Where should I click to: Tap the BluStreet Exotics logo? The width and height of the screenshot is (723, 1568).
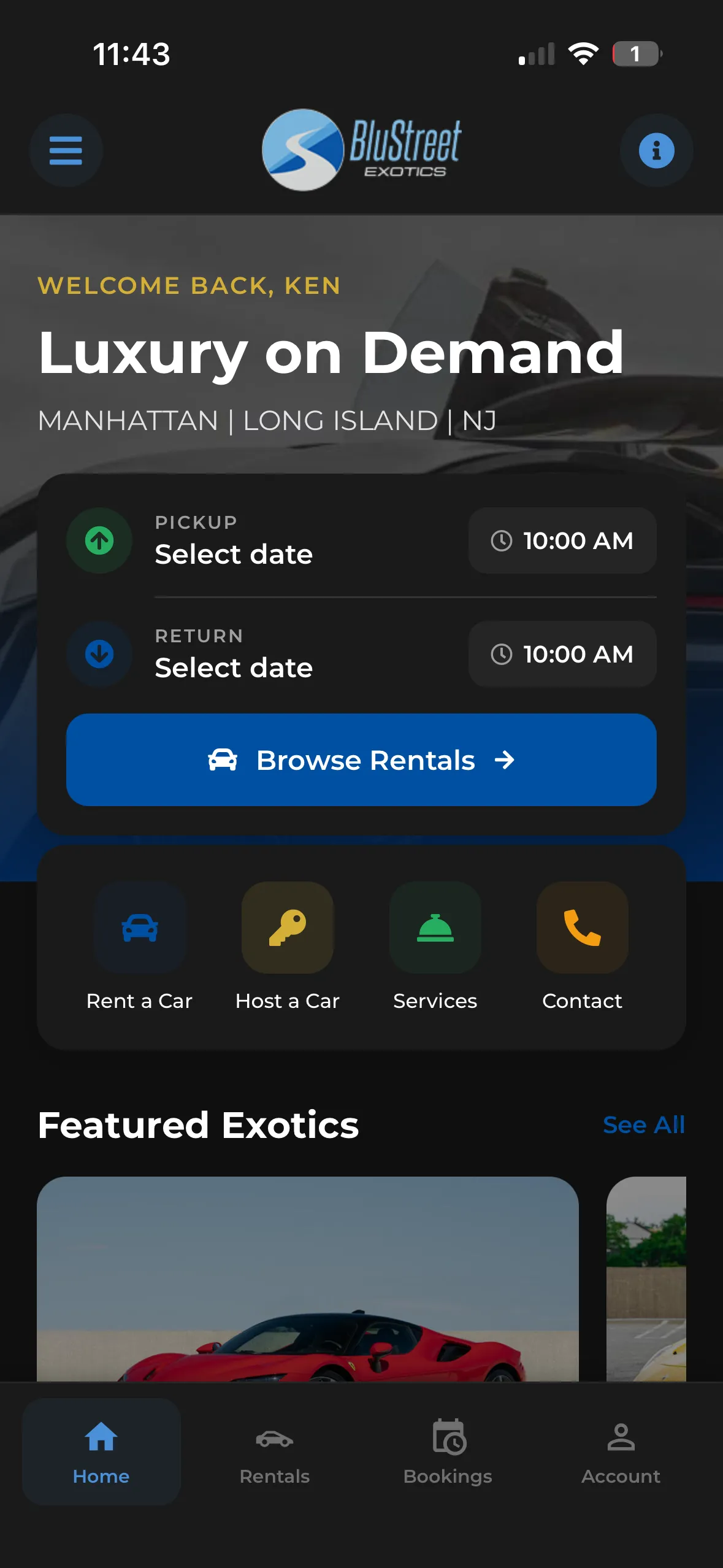click(362, 150)
